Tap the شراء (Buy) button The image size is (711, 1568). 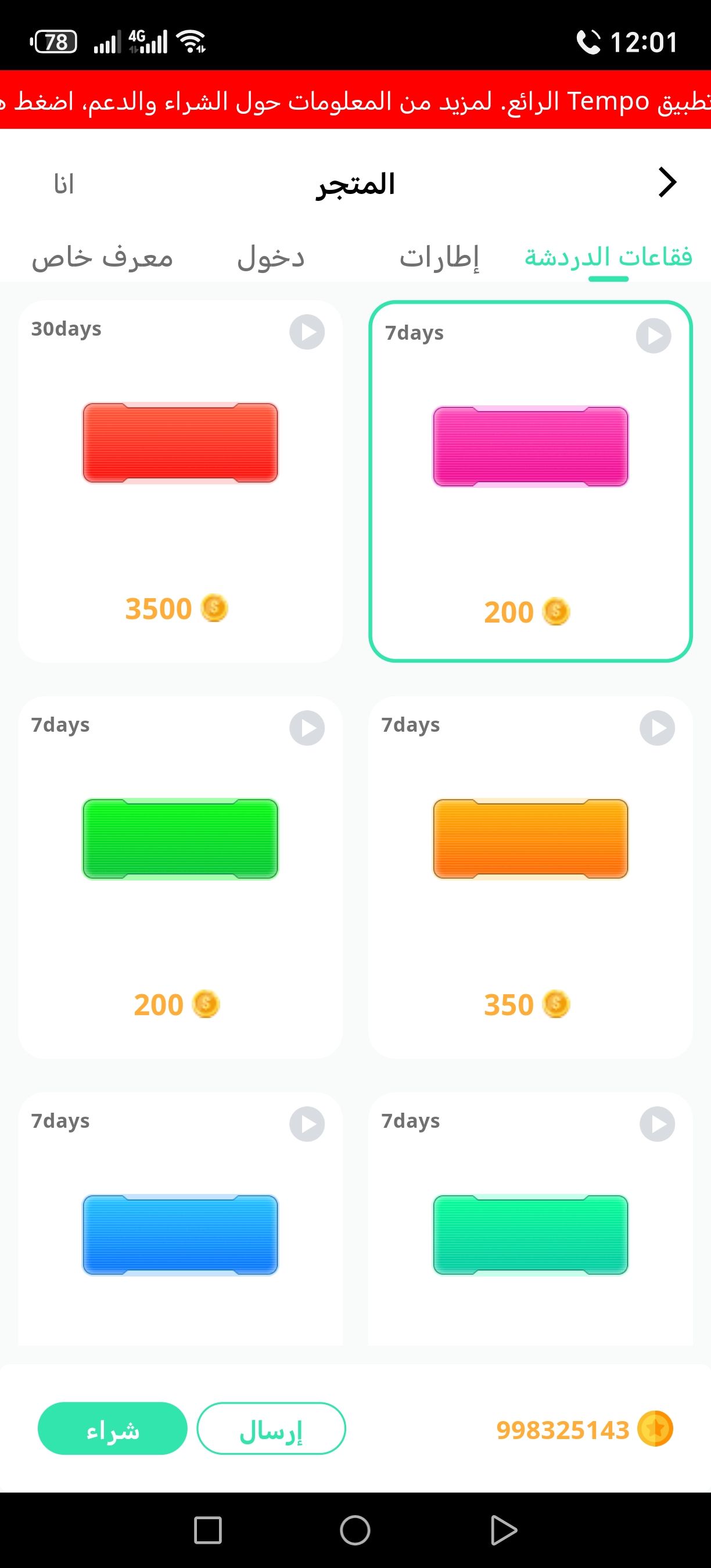click(x=113, y=1429)
